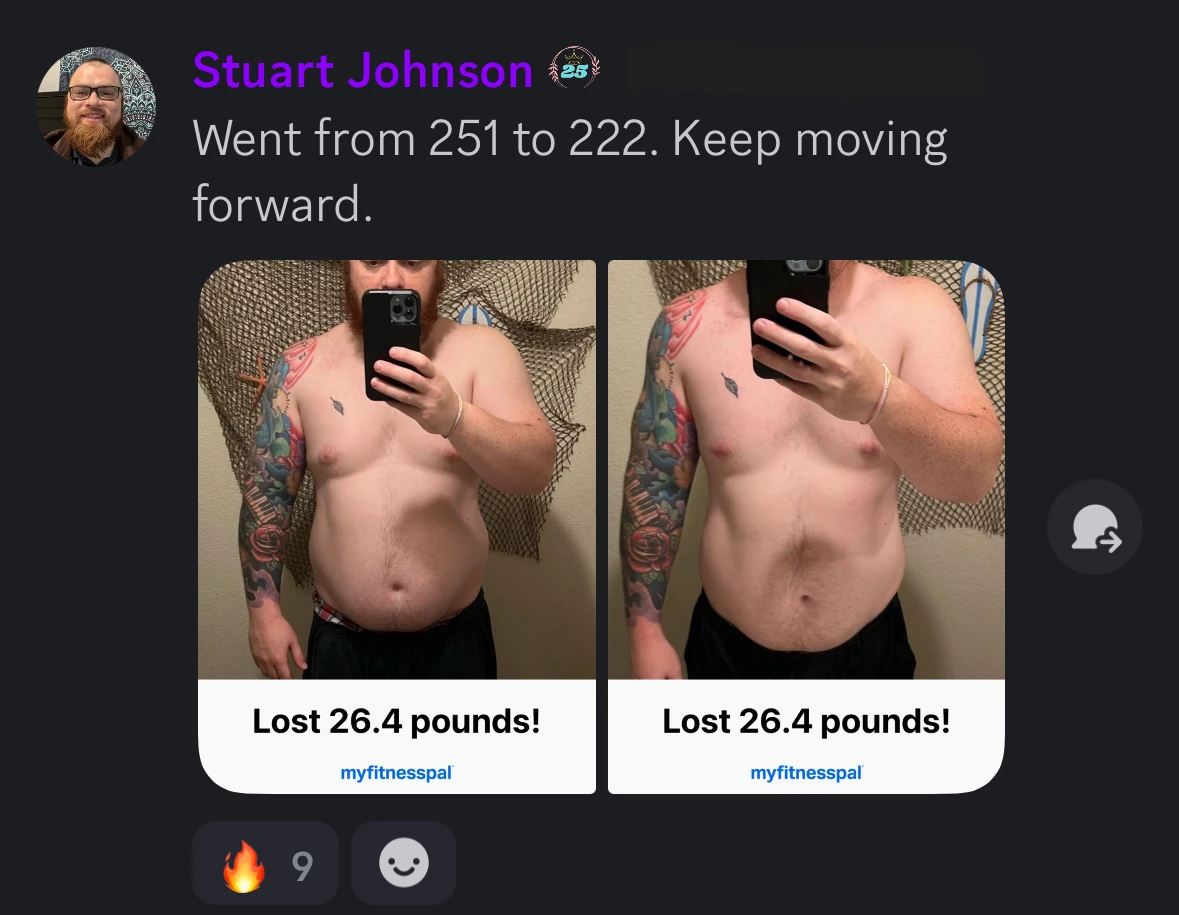Screen dimensions: 1179x915
Task: Open the add reaction emoji picker
Action: [404, 863]
